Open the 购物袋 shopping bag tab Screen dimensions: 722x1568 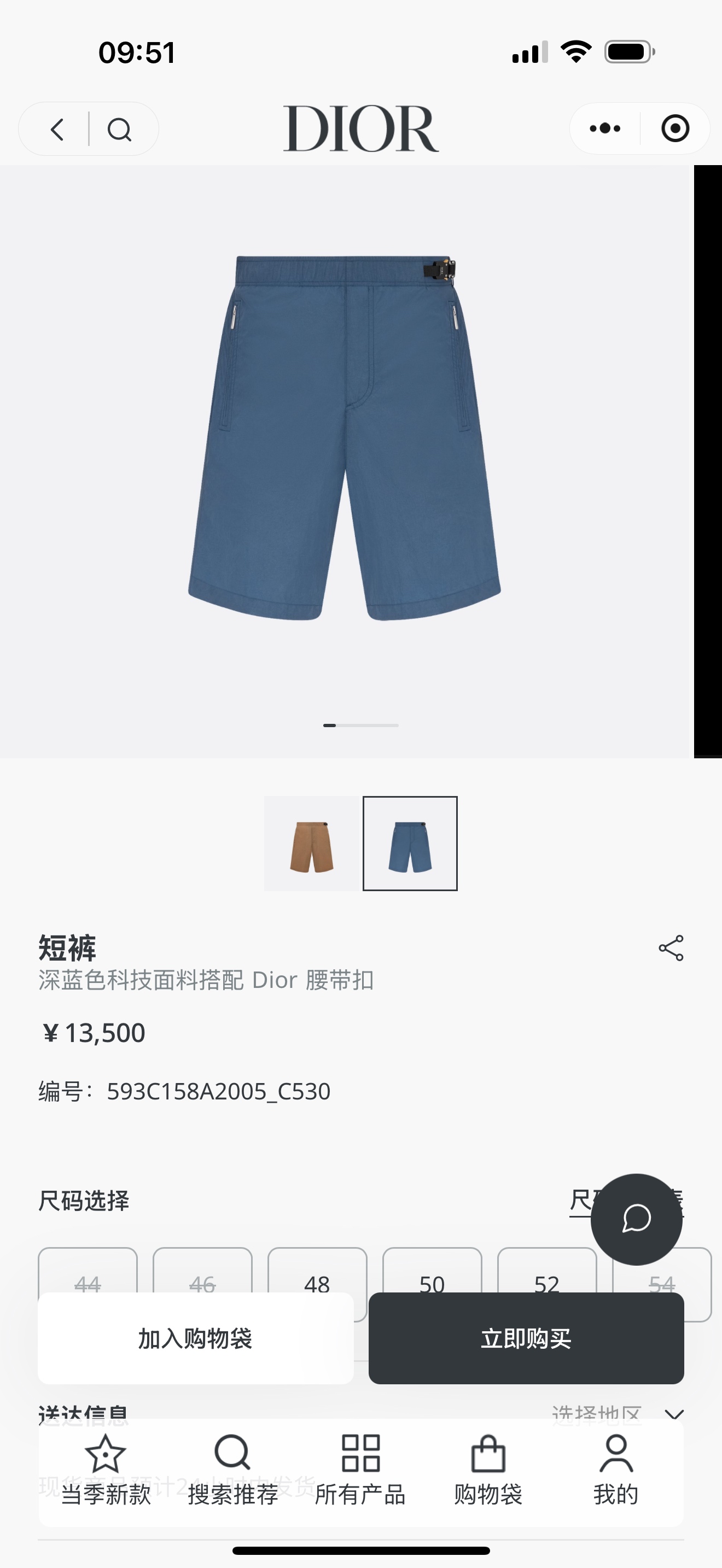tap(488, 1470)
